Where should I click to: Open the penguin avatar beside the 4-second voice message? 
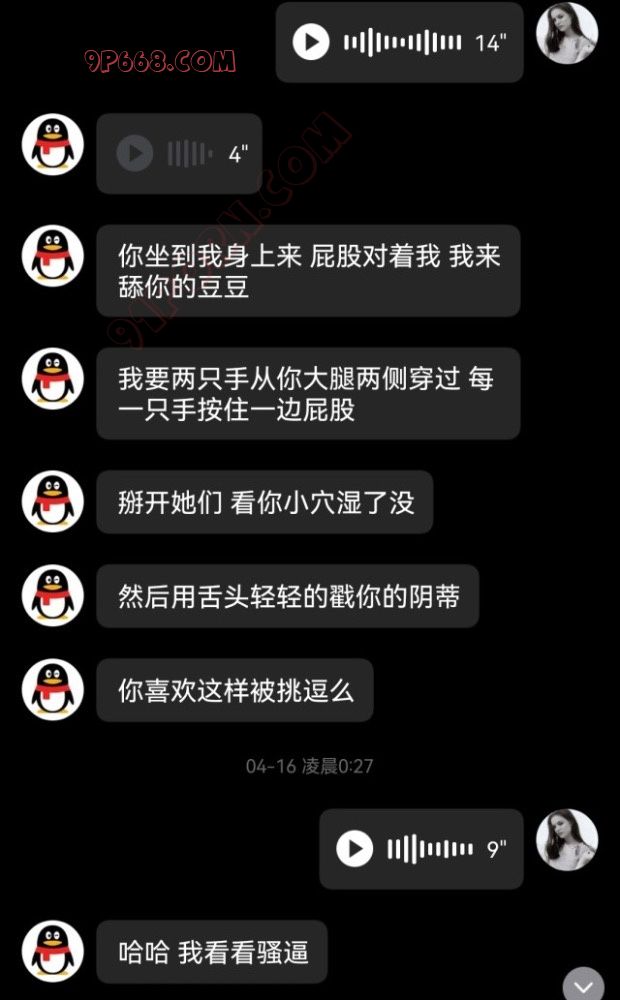click(x=53, y=144)
